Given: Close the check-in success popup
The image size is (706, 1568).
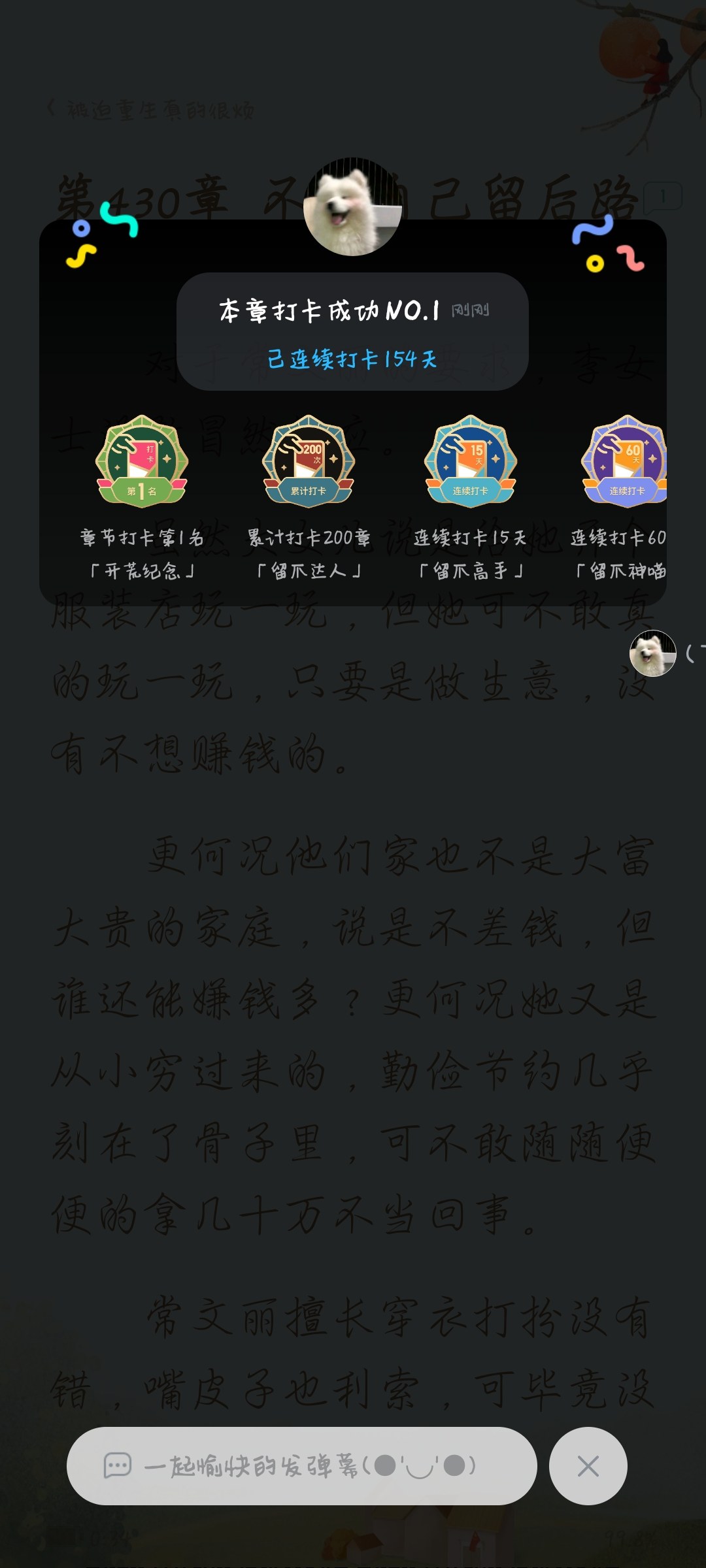Looking at the screenshot, I should [x=588, y=1466].
